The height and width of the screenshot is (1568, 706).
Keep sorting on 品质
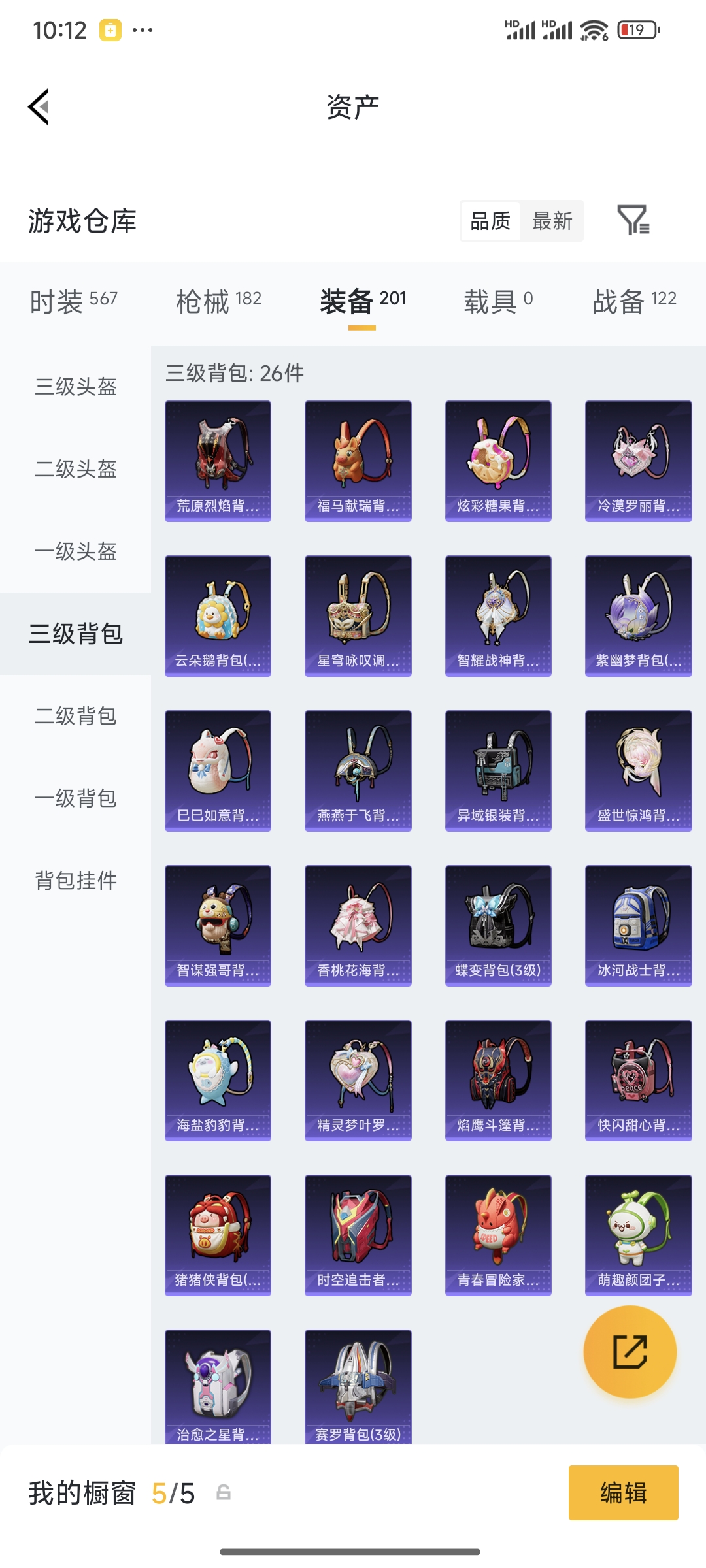pos(491,221)
